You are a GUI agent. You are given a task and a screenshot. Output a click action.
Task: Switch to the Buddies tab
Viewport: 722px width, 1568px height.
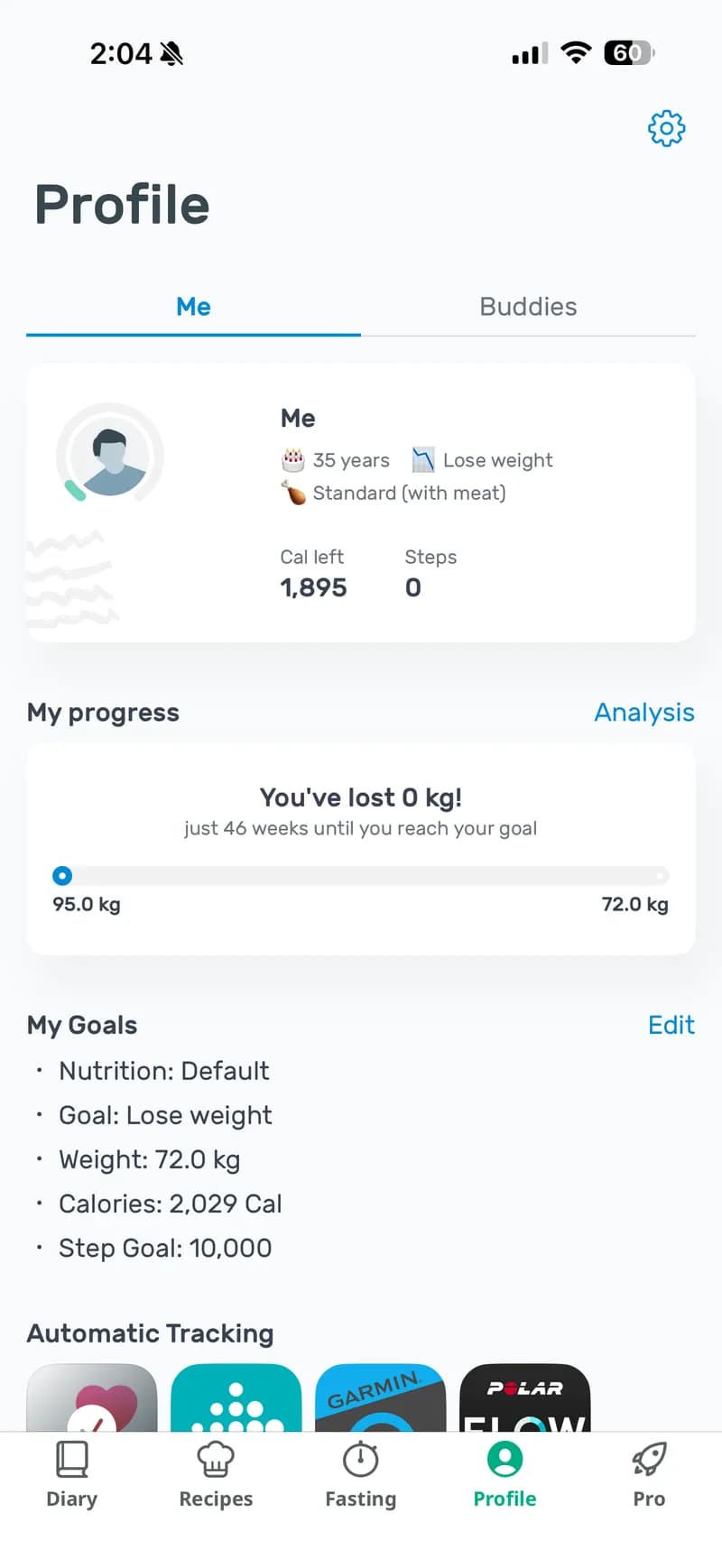click(x=527, y=307)
